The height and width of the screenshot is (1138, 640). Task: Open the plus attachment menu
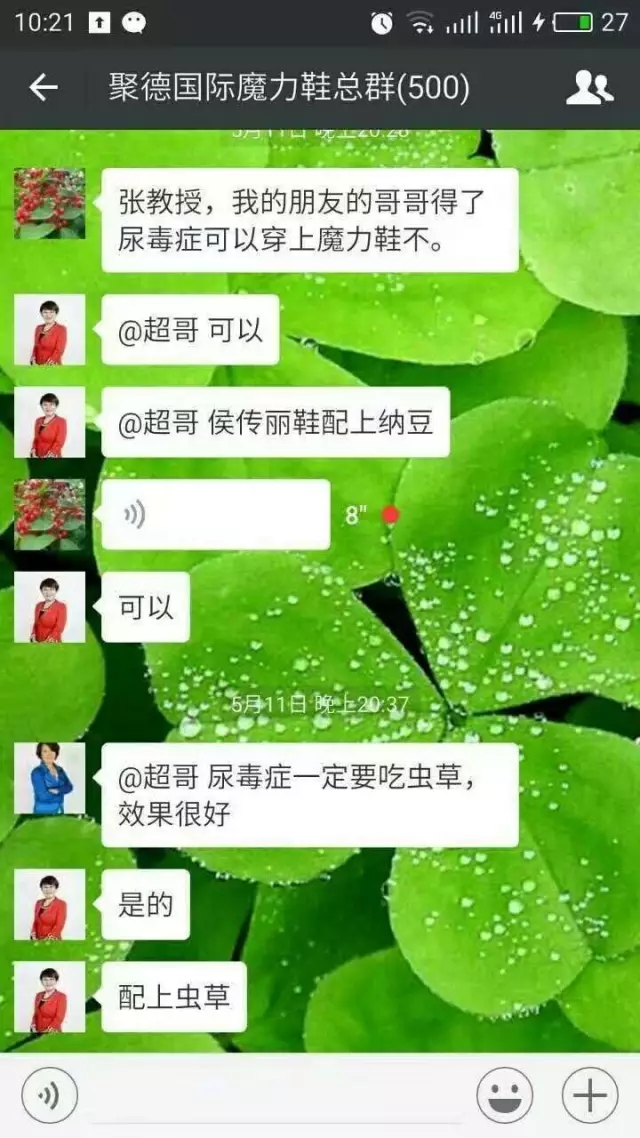[x=590, y=1096]
